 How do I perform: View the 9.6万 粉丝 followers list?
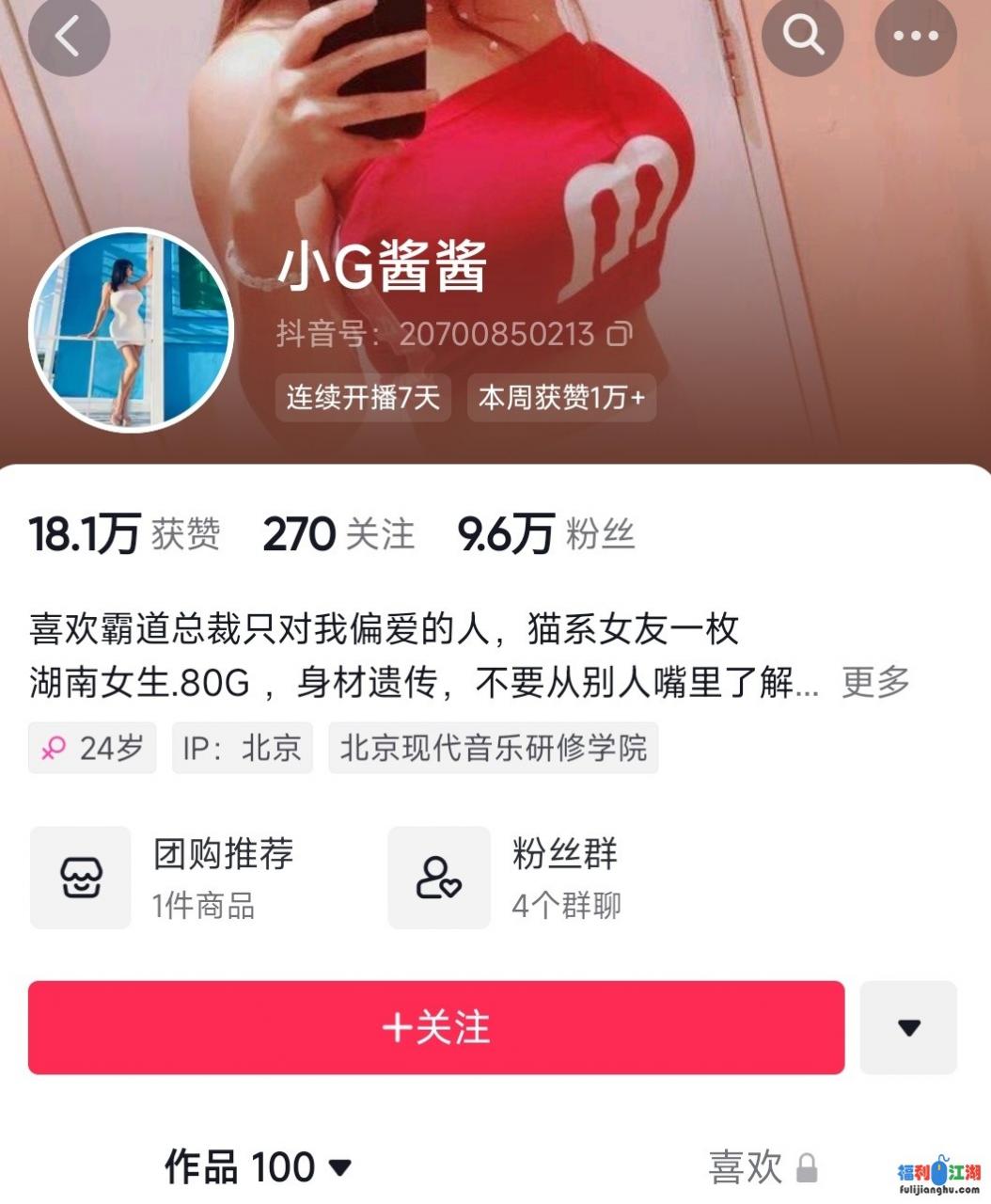545,534
